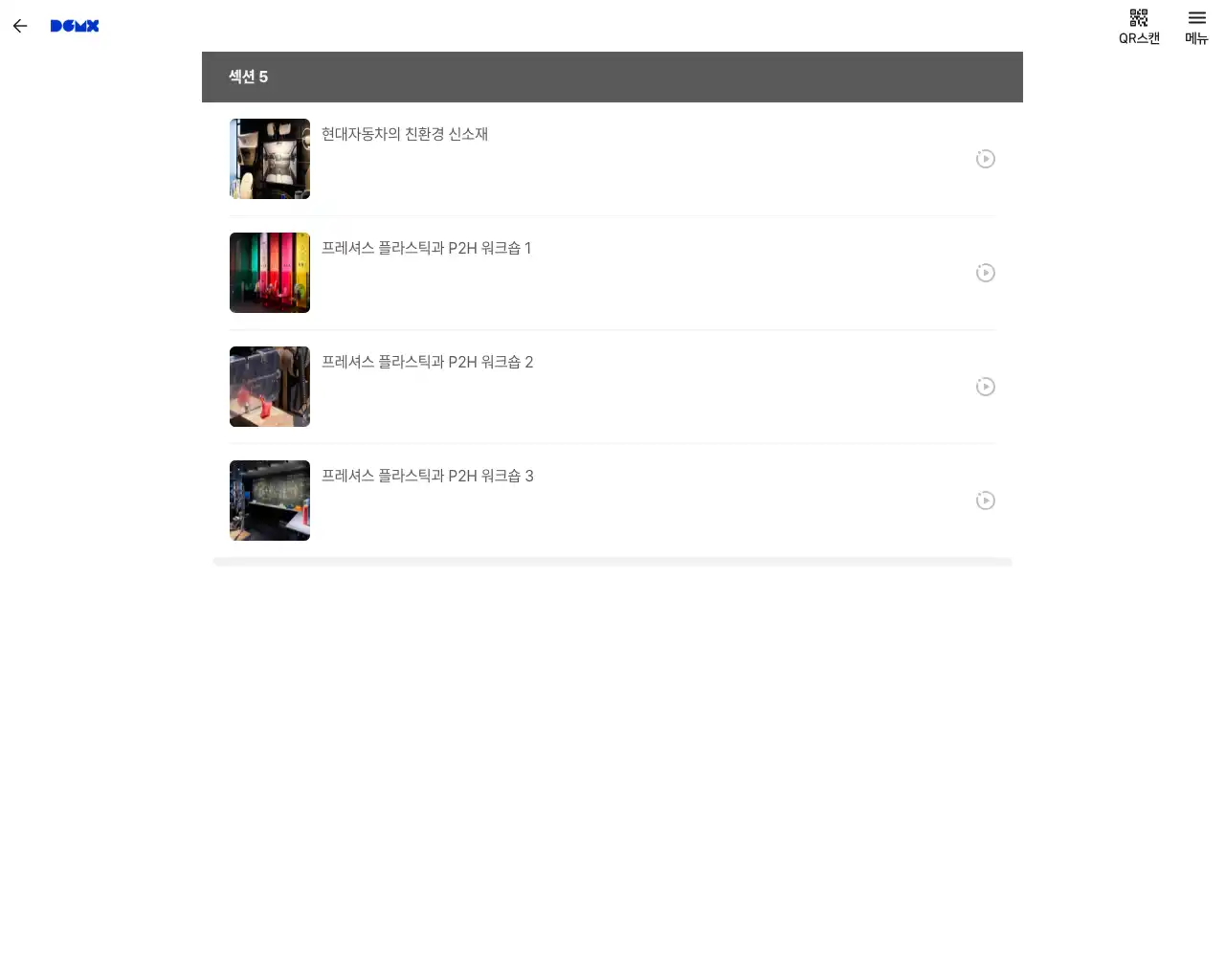Open 프레셔스 플라스틱과 P2H 워크숍 3
This screenshot has width=1225, height=980.
[427, 476]
